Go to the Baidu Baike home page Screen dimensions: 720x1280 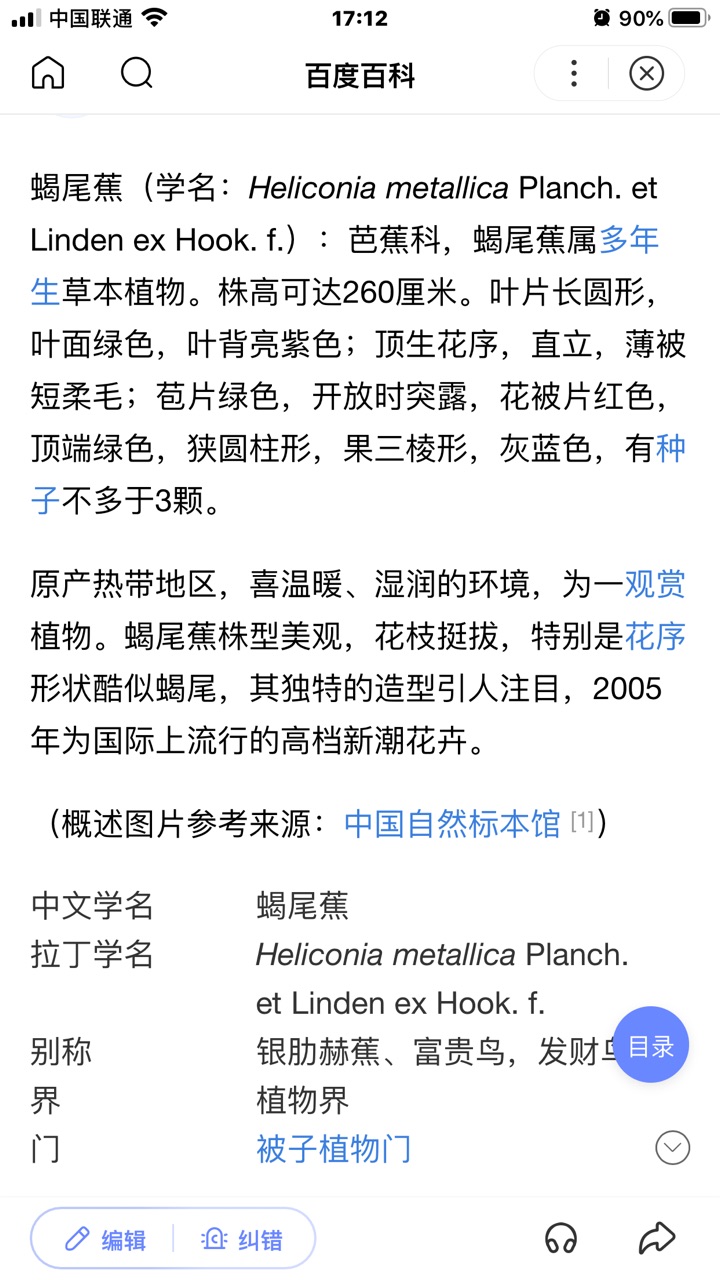click(48, 74)
